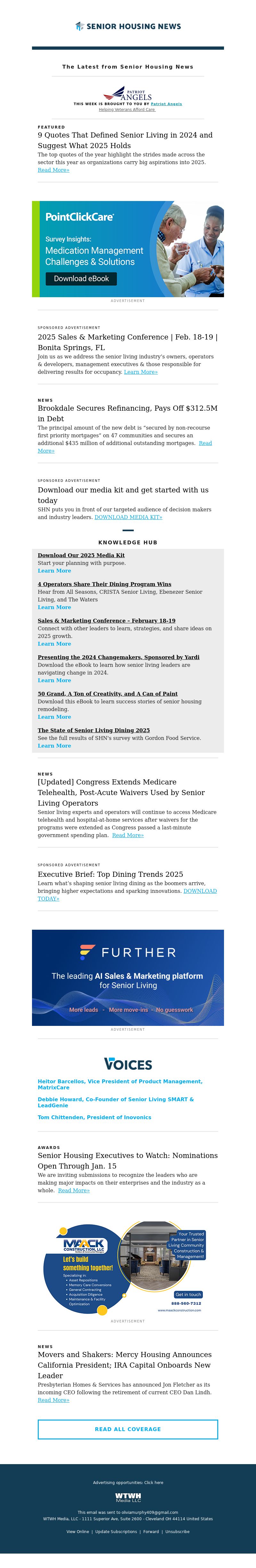Open the Patriot Angels sponsor link
Viewport: 256px width, 1568px height.
166,104
